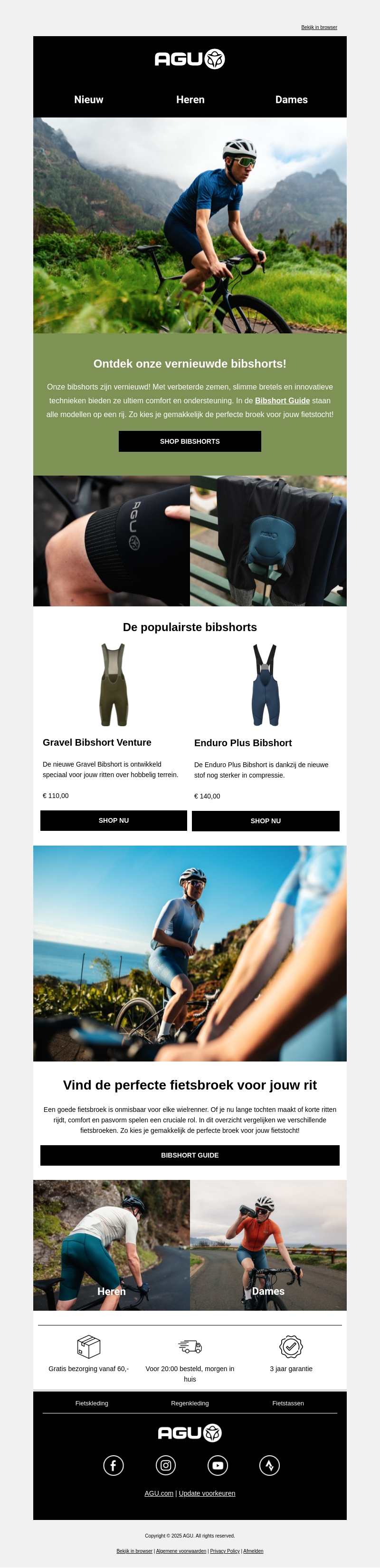The width and height of the screenshot is (380, 1568).
Task: Go to Fietskleding in the footer
Action: click(x=92, y=1403)
